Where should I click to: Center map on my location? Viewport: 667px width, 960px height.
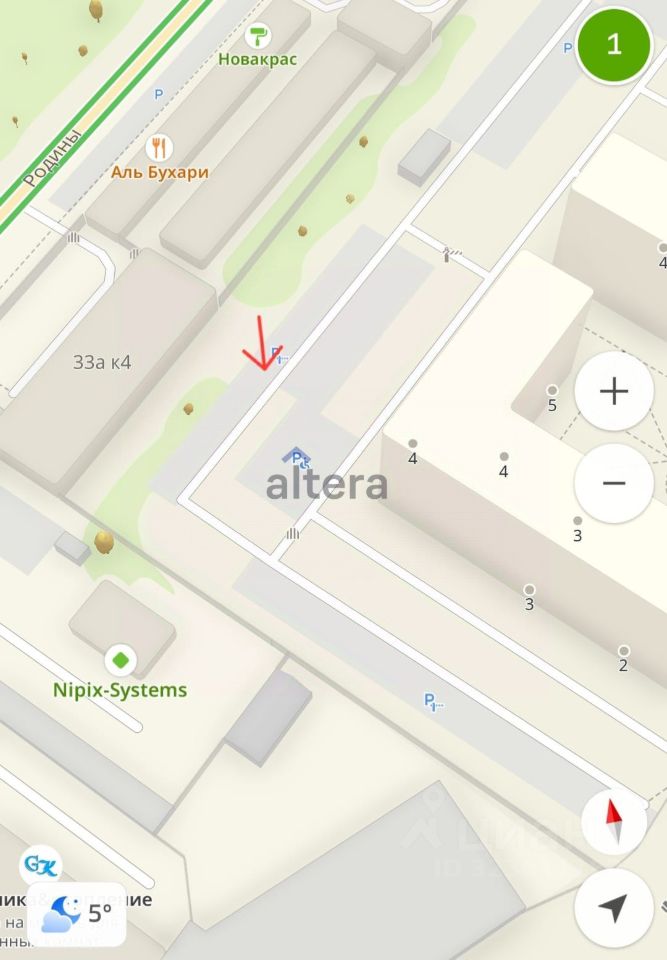click(x=612, y=908)
